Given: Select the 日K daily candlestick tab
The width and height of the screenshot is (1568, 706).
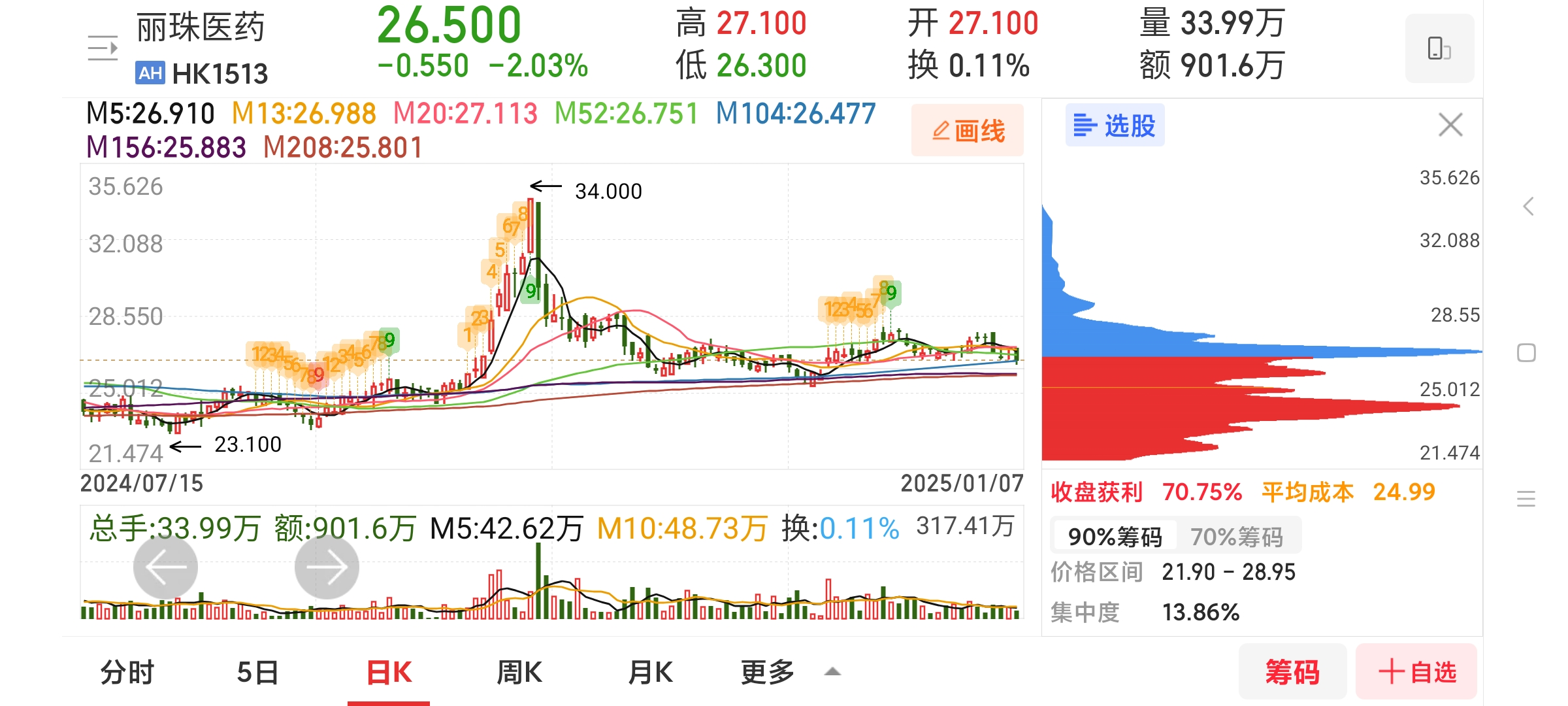Looking at the screenshot, I should click(x=389, y=672).
